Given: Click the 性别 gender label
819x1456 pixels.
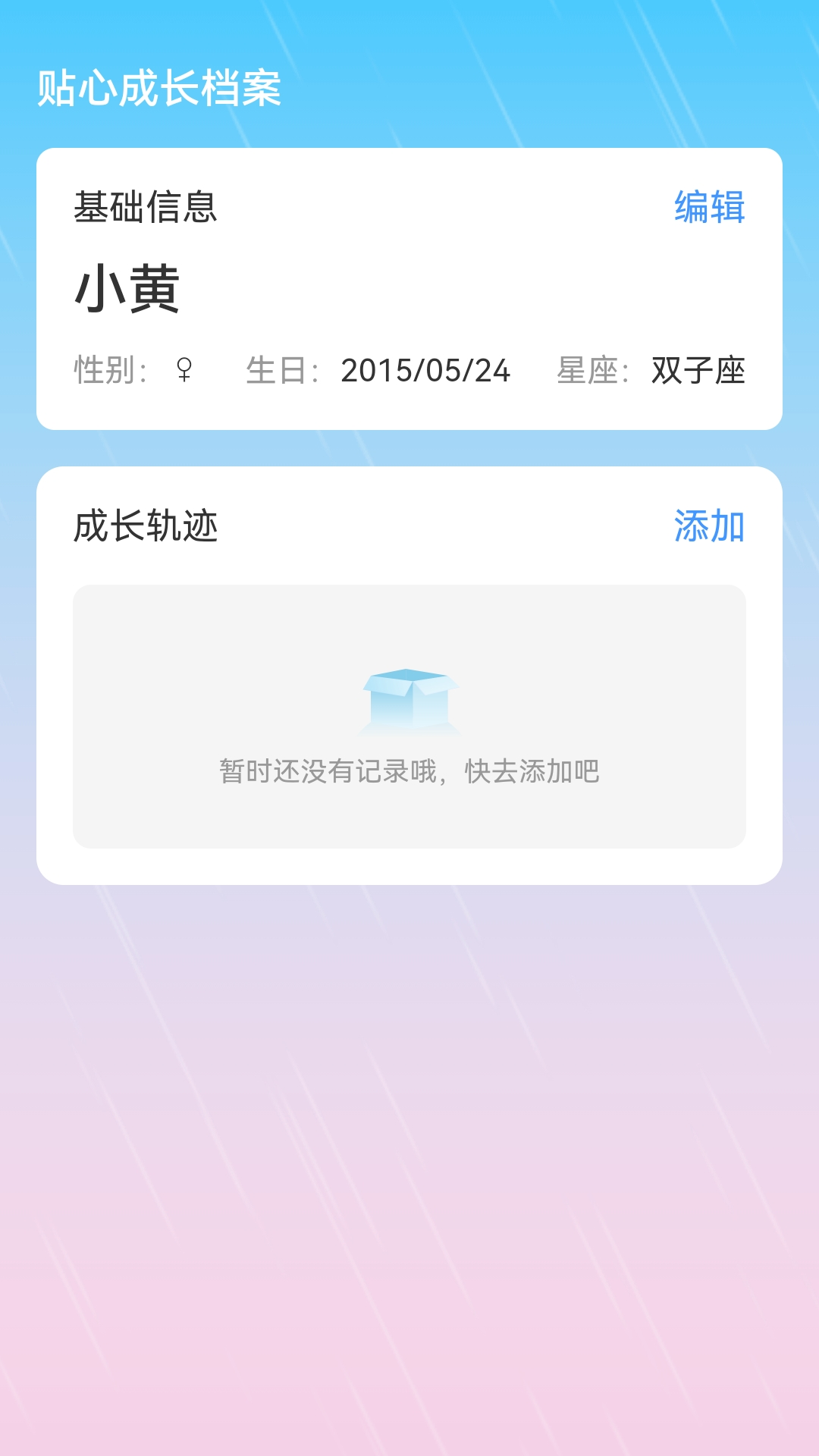Looking at the screenshot, I should (108, 369).
